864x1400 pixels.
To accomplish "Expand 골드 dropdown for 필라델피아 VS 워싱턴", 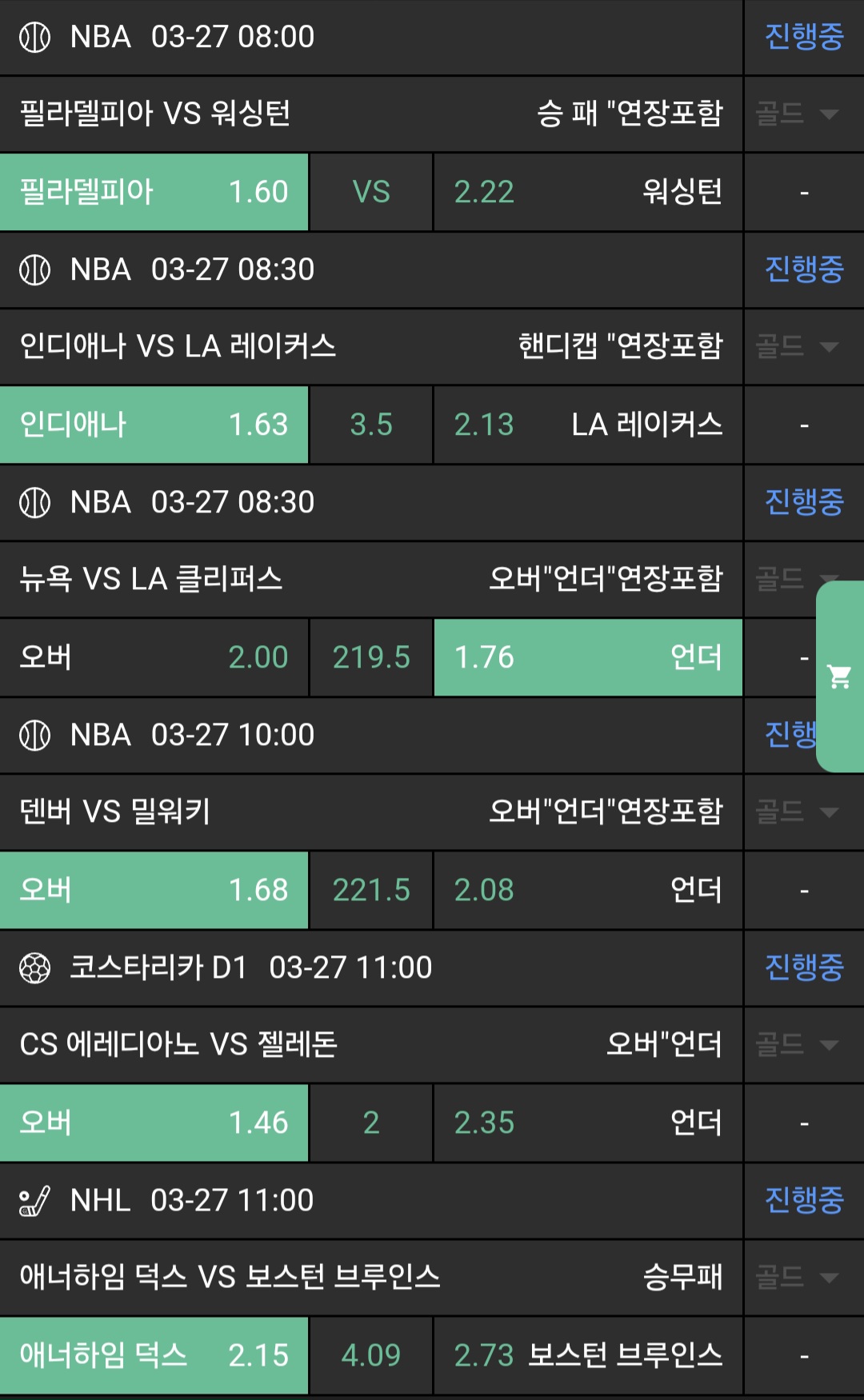I will click(x=798, y=114).
